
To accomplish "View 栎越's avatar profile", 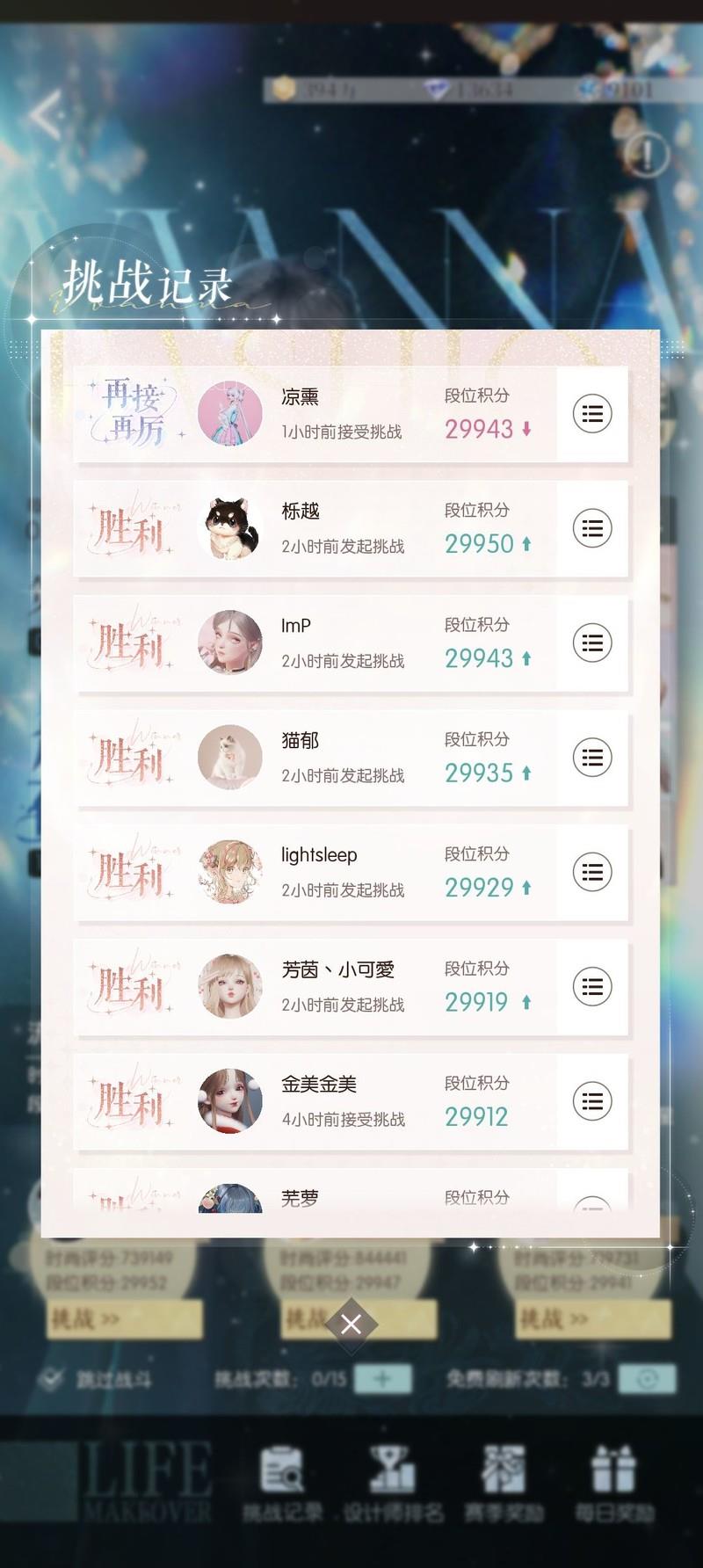I will (x=230, y=528).
